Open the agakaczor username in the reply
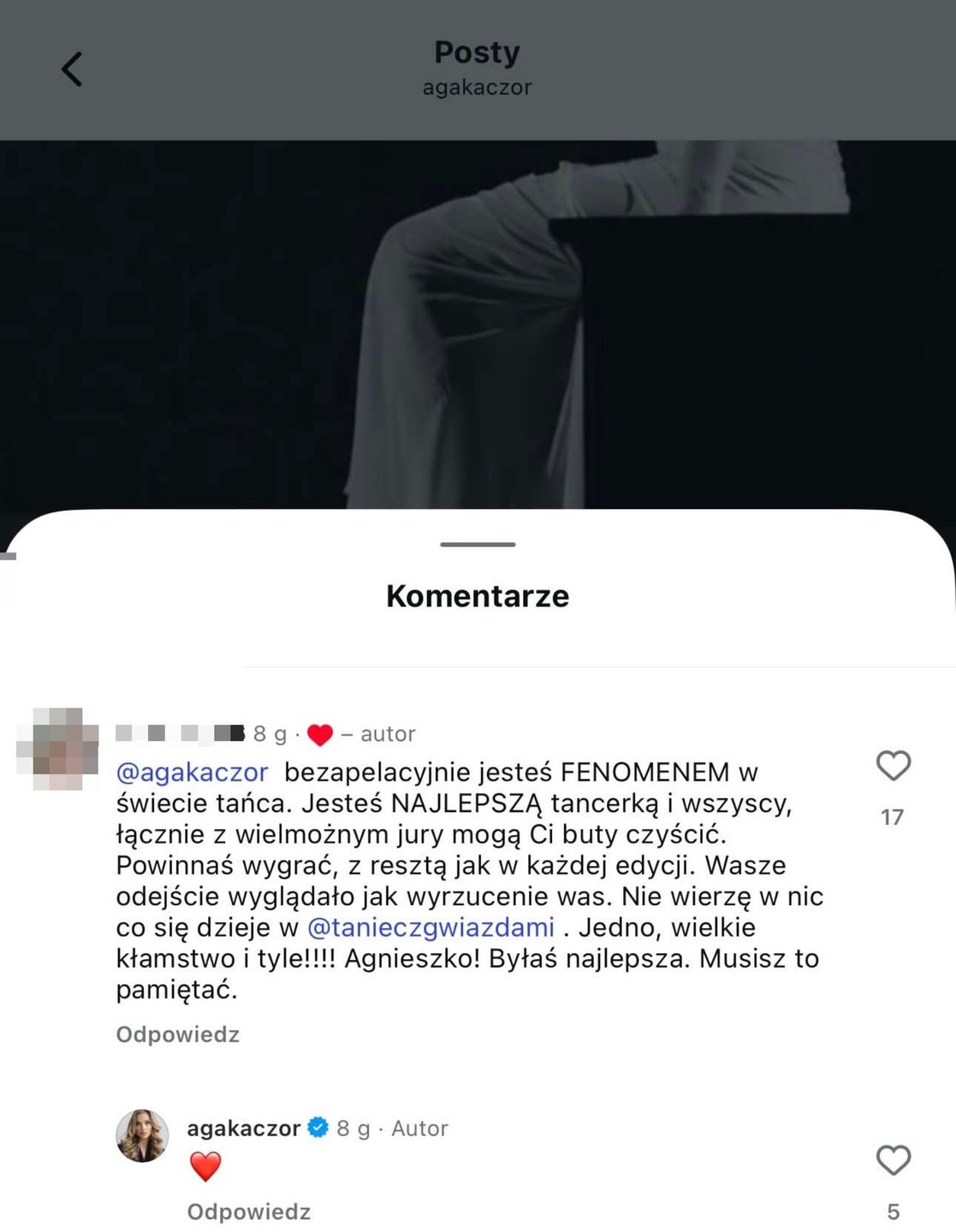This screenshot has width=956, height=1232. pos(243,1128)
